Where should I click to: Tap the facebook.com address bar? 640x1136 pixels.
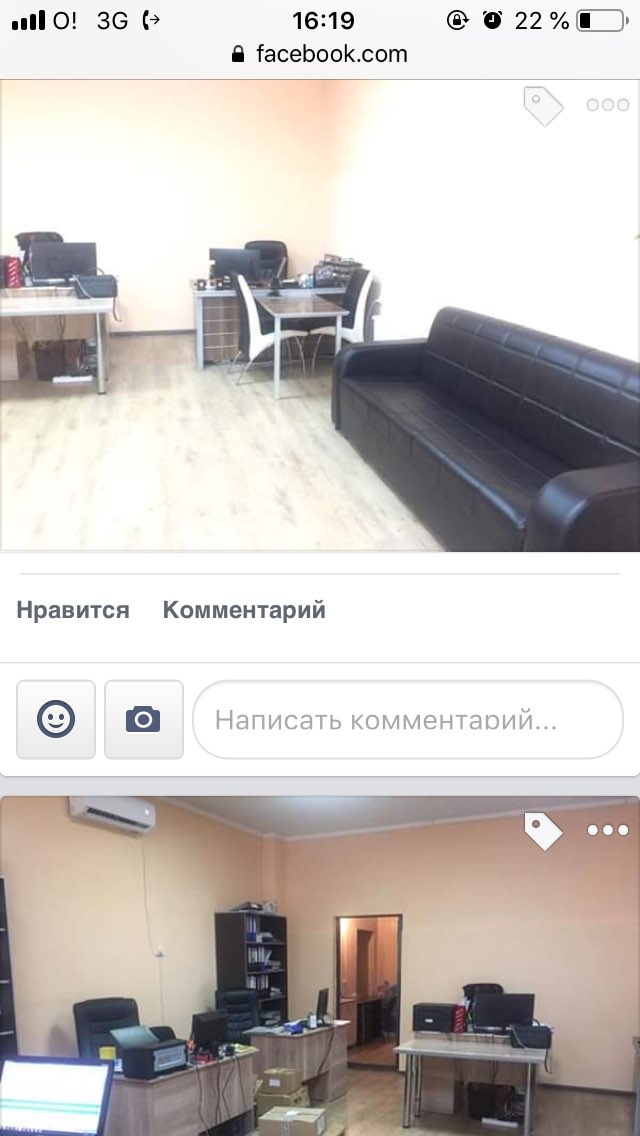pyautogui.click(x=320, y=54)
